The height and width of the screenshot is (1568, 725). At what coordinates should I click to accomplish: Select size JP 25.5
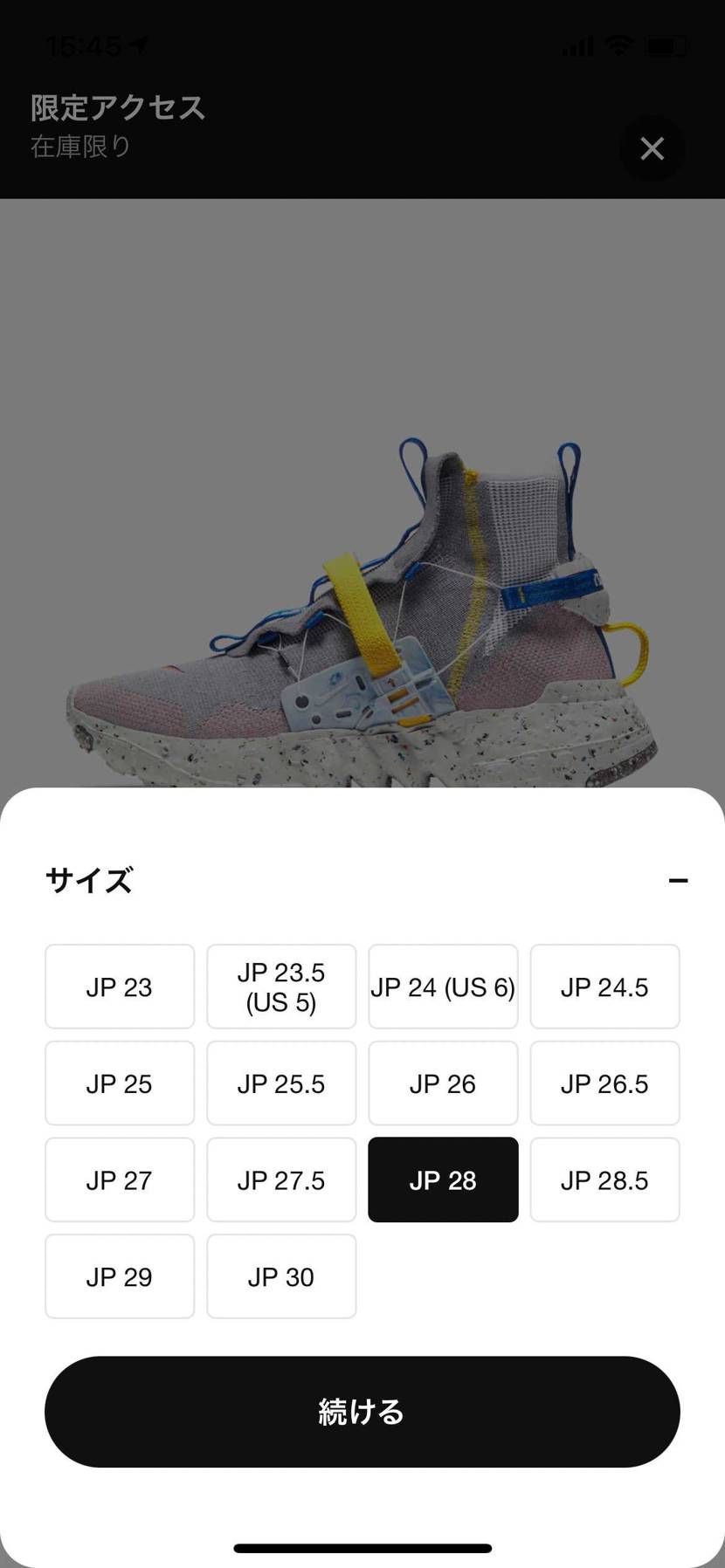tap(280, 1083)
